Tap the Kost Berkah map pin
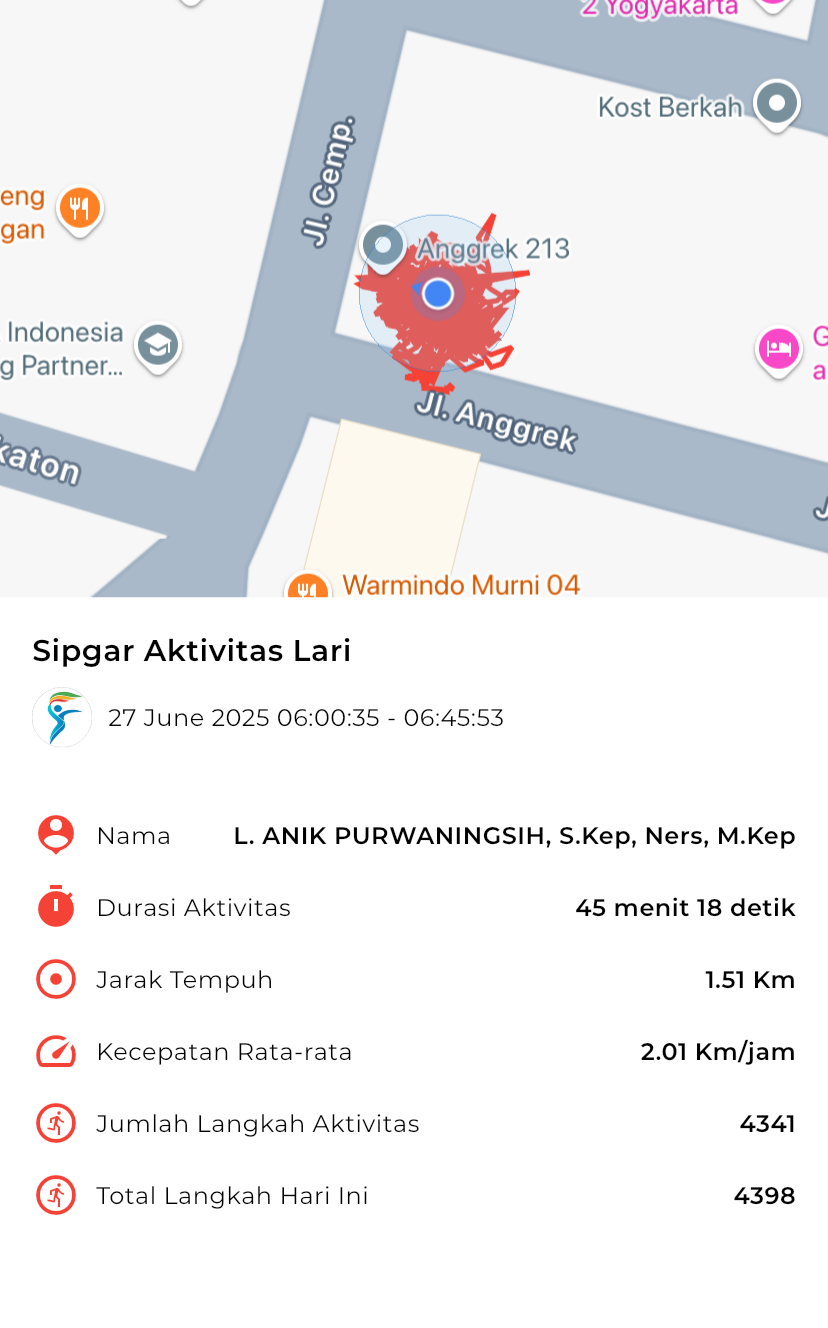 click(777, 104)
